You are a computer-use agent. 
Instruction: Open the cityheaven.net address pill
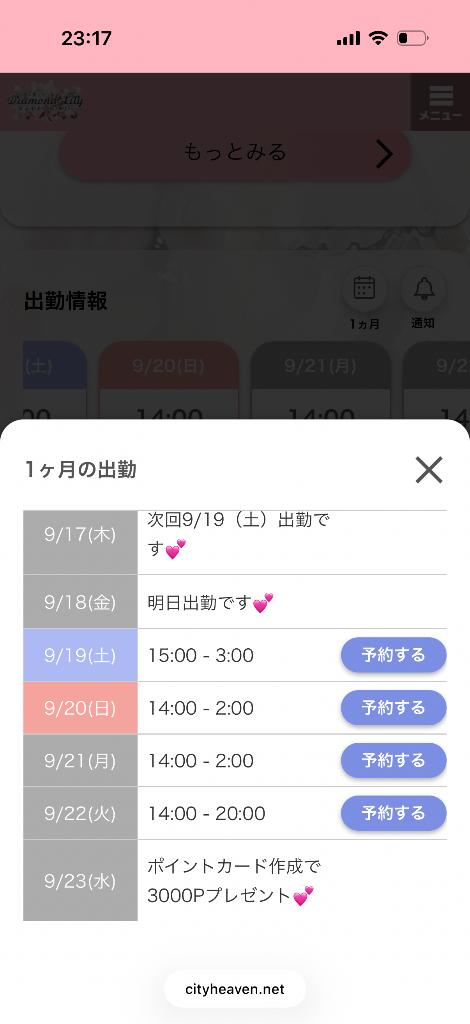coord(235,989)
